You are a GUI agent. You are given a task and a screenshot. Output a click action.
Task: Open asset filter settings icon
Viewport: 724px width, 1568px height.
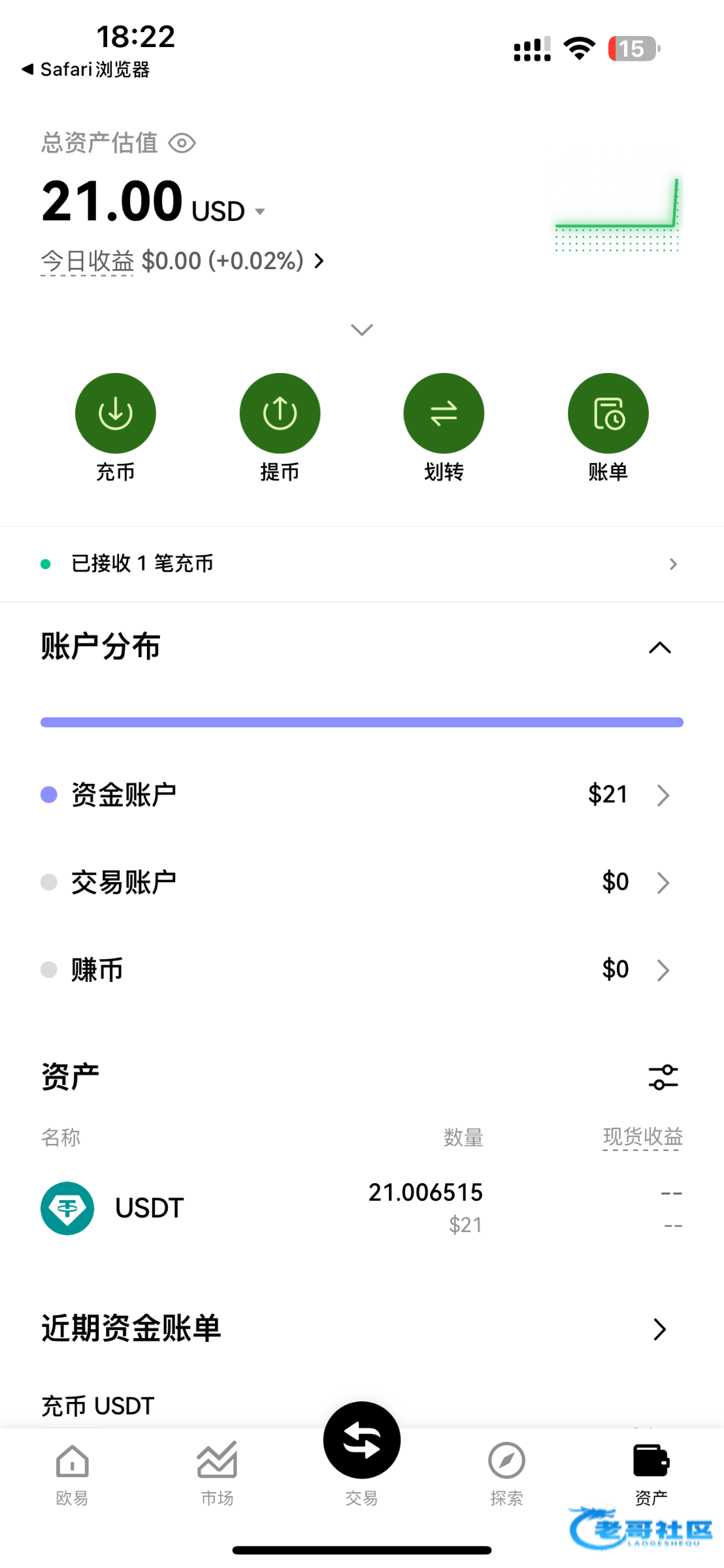click(x=663, y=1077)
